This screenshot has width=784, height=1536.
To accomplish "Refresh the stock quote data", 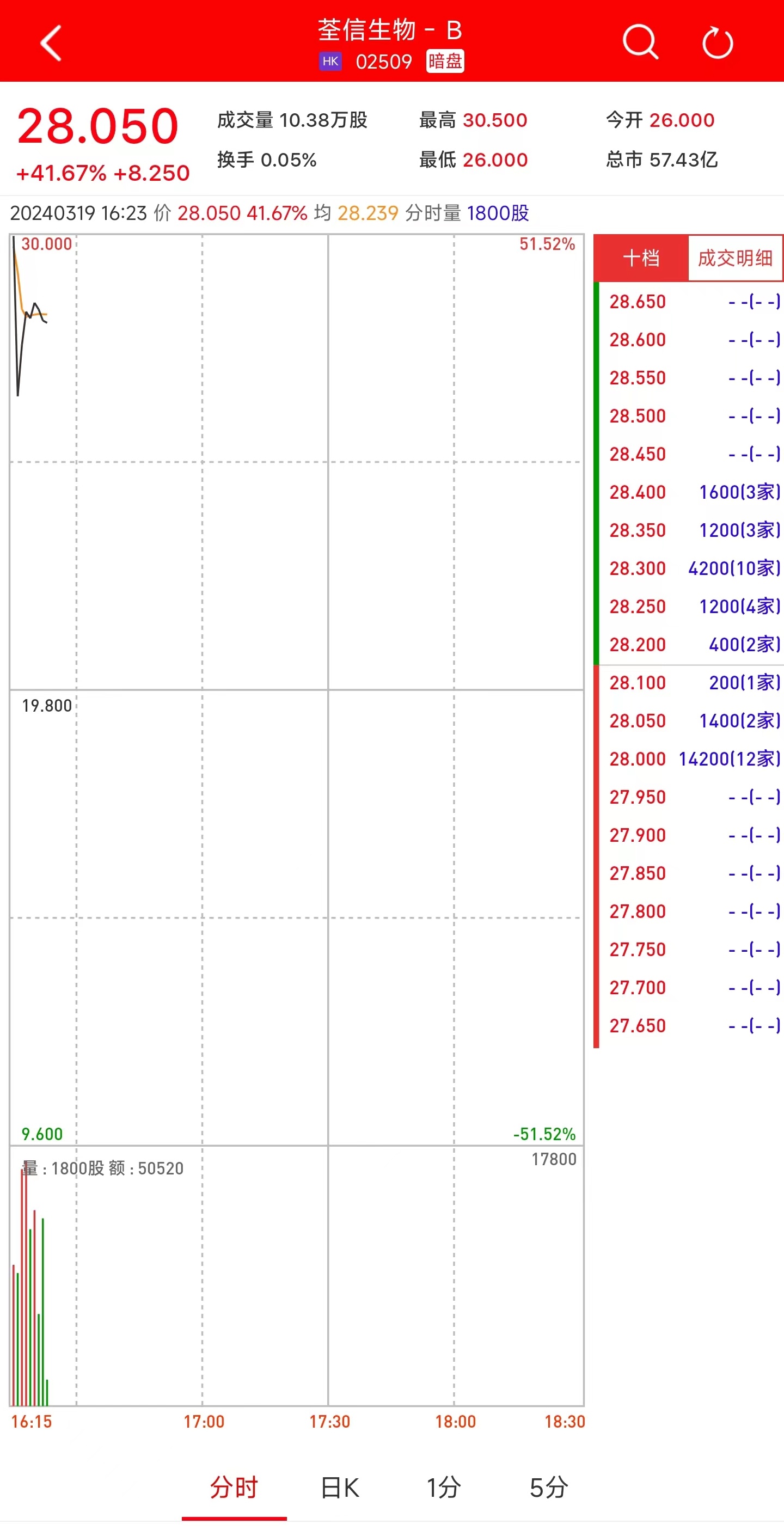I will click(717, 43).
